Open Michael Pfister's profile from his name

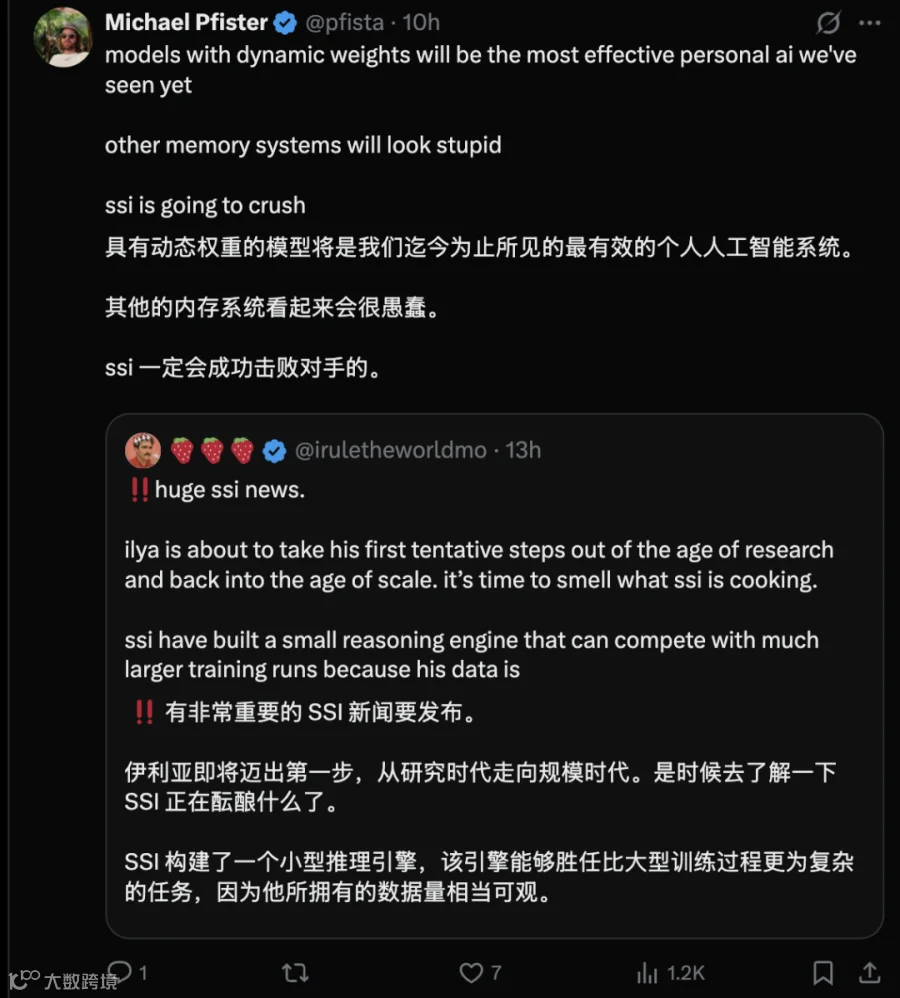click(x=186, y=22)
